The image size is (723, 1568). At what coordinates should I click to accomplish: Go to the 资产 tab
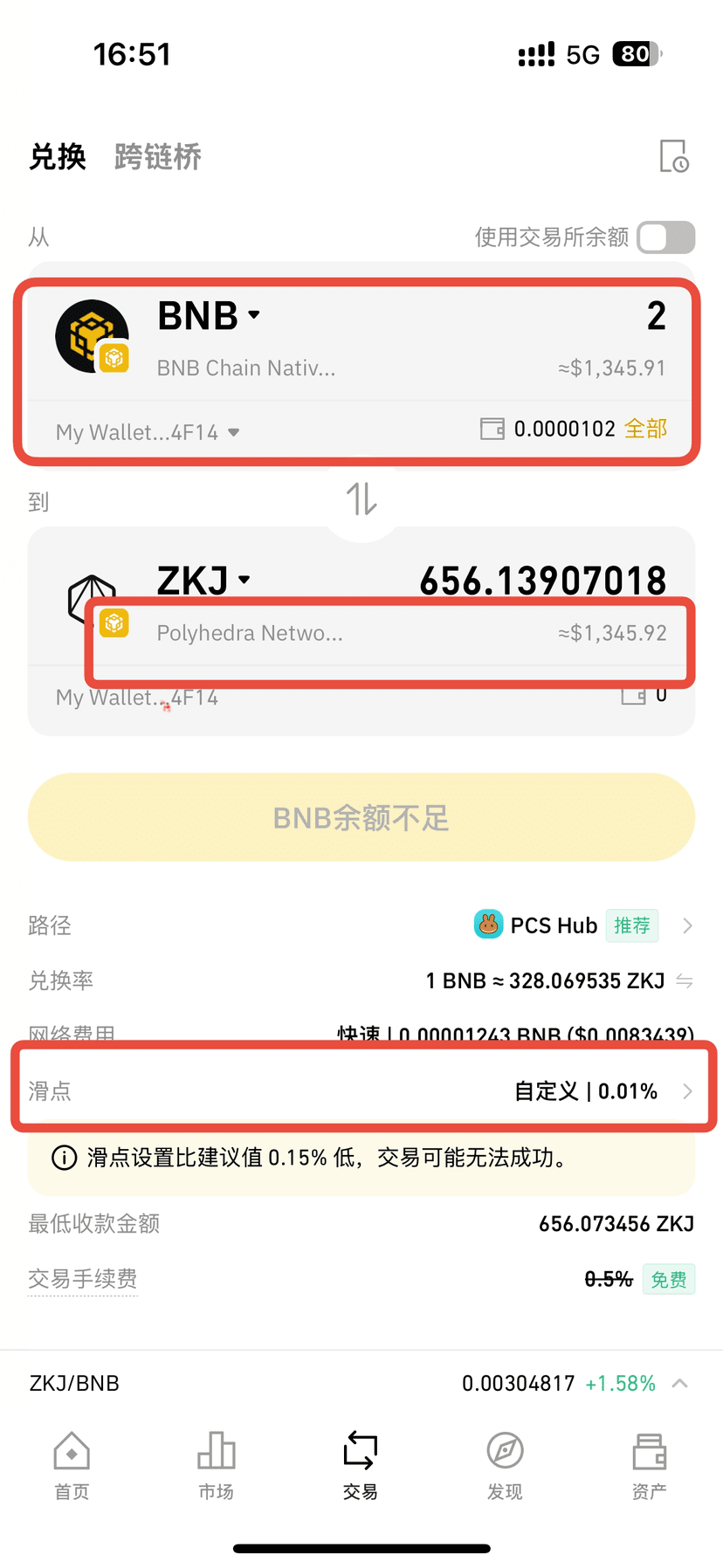(649, 1463)
